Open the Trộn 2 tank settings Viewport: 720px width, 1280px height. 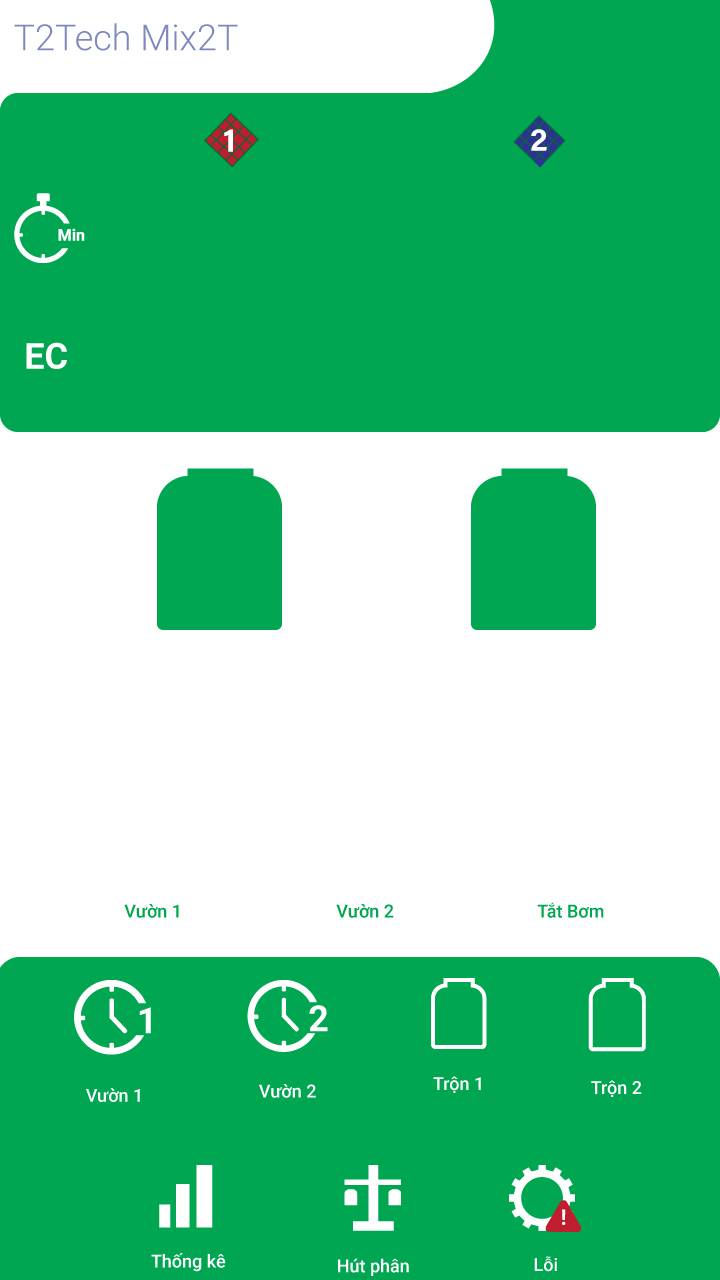pos(616,1015)
